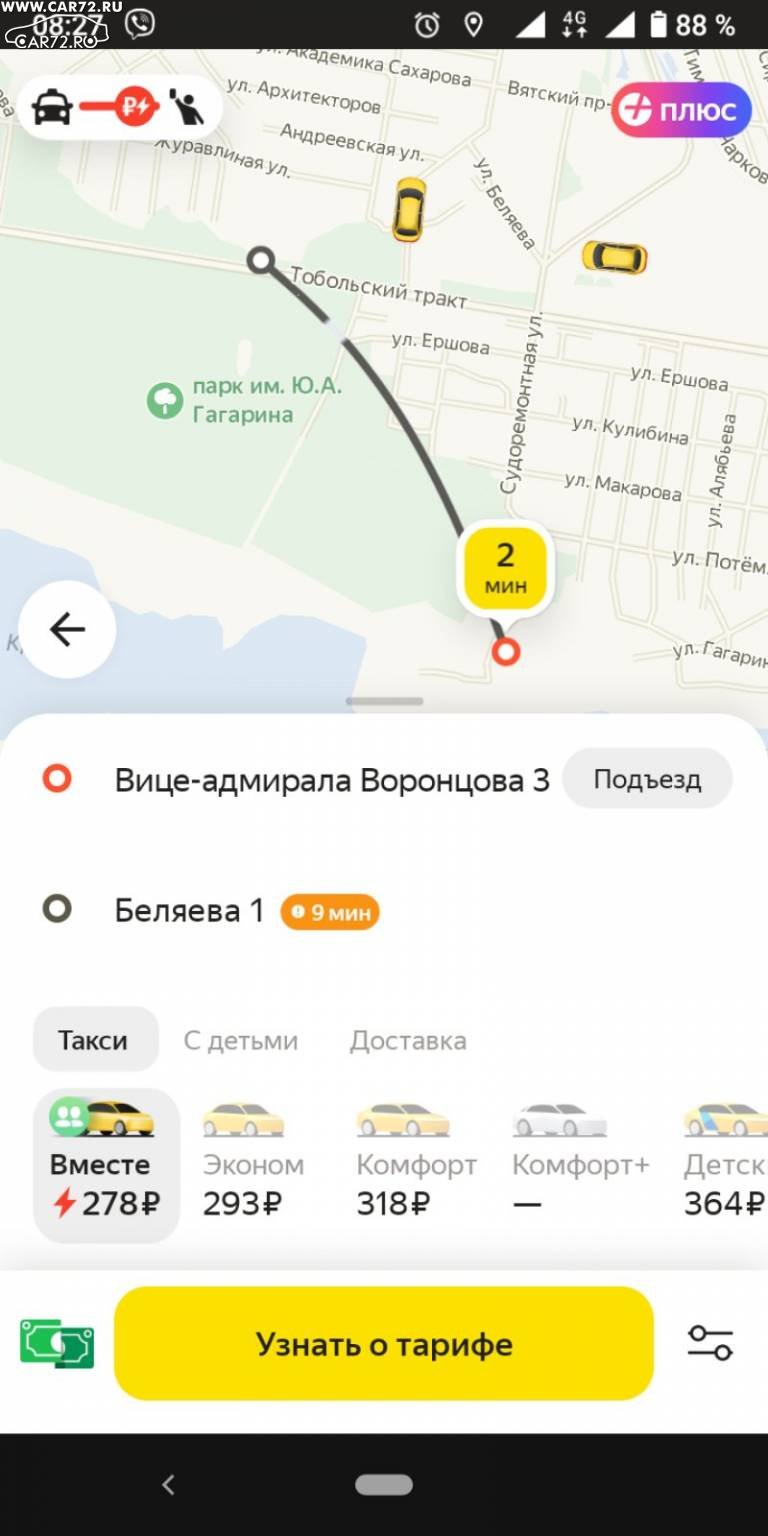Open ride options sliders icon

click(710, 1342)
